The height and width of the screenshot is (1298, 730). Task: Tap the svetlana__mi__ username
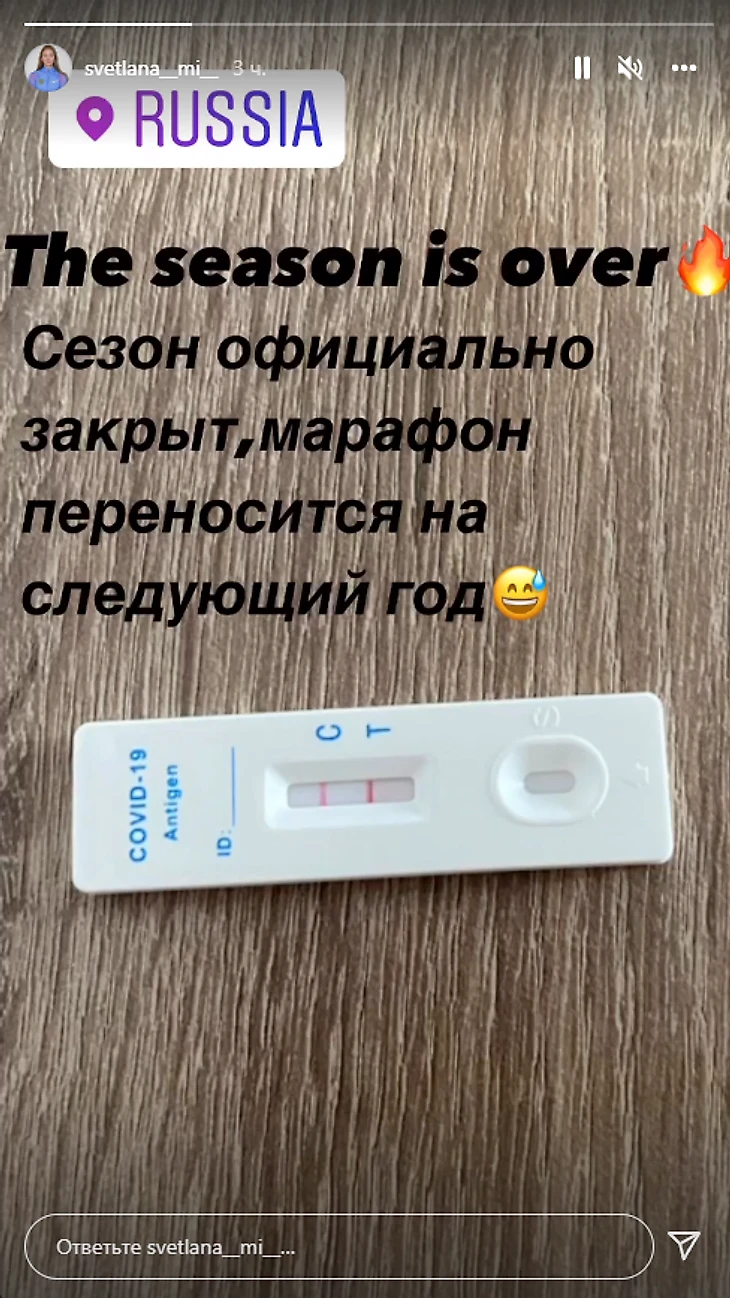151,68
